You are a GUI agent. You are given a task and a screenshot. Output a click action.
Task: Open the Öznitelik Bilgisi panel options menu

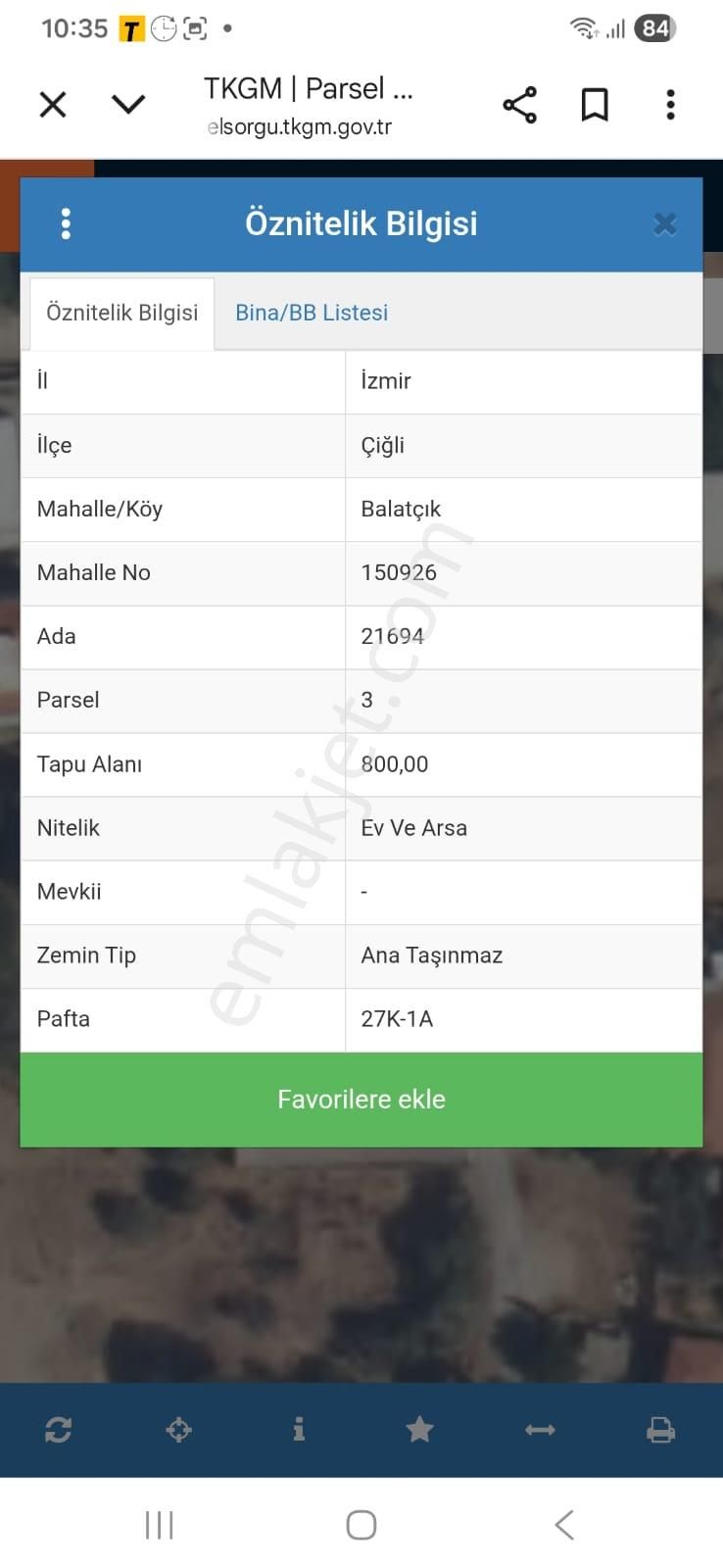click(x=66, y=223)
